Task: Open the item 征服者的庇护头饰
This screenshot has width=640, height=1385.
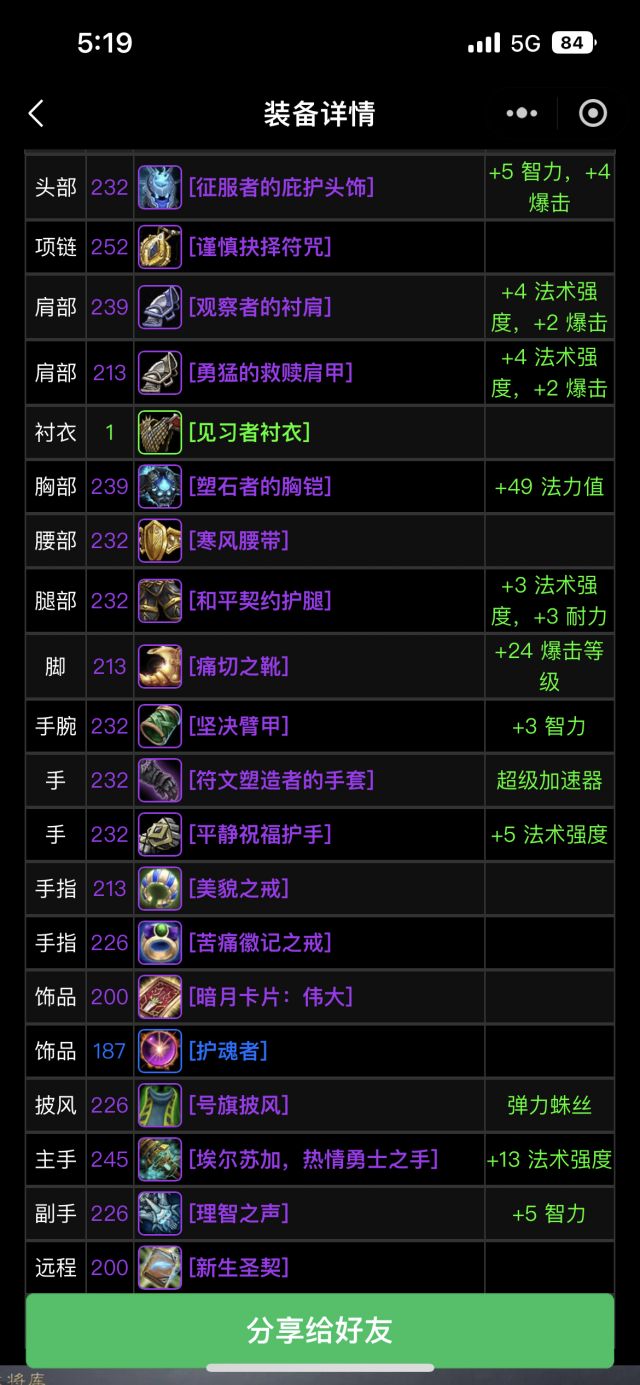Action: tap(281, 186)
